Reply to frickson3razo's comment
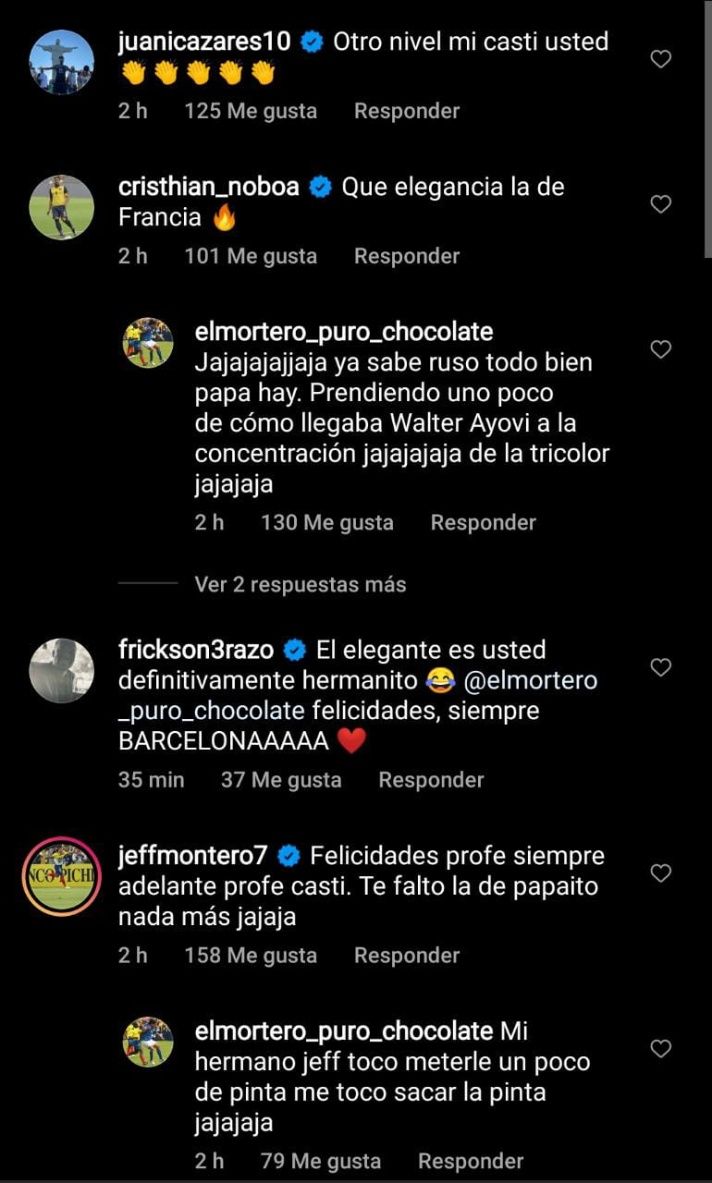 point(430,780)
